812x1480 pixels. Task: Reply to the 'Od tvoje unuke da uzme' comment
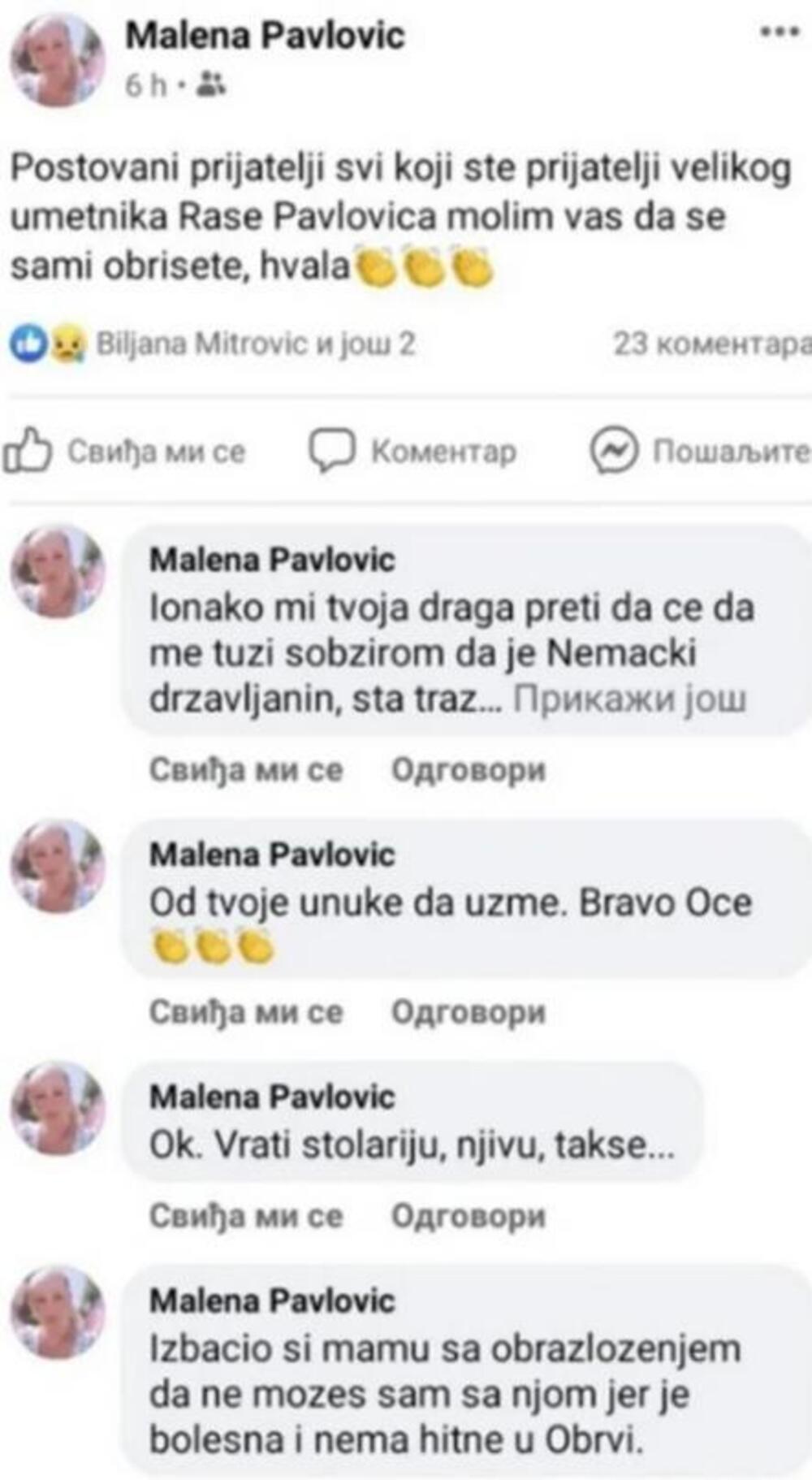(468, 1012)
